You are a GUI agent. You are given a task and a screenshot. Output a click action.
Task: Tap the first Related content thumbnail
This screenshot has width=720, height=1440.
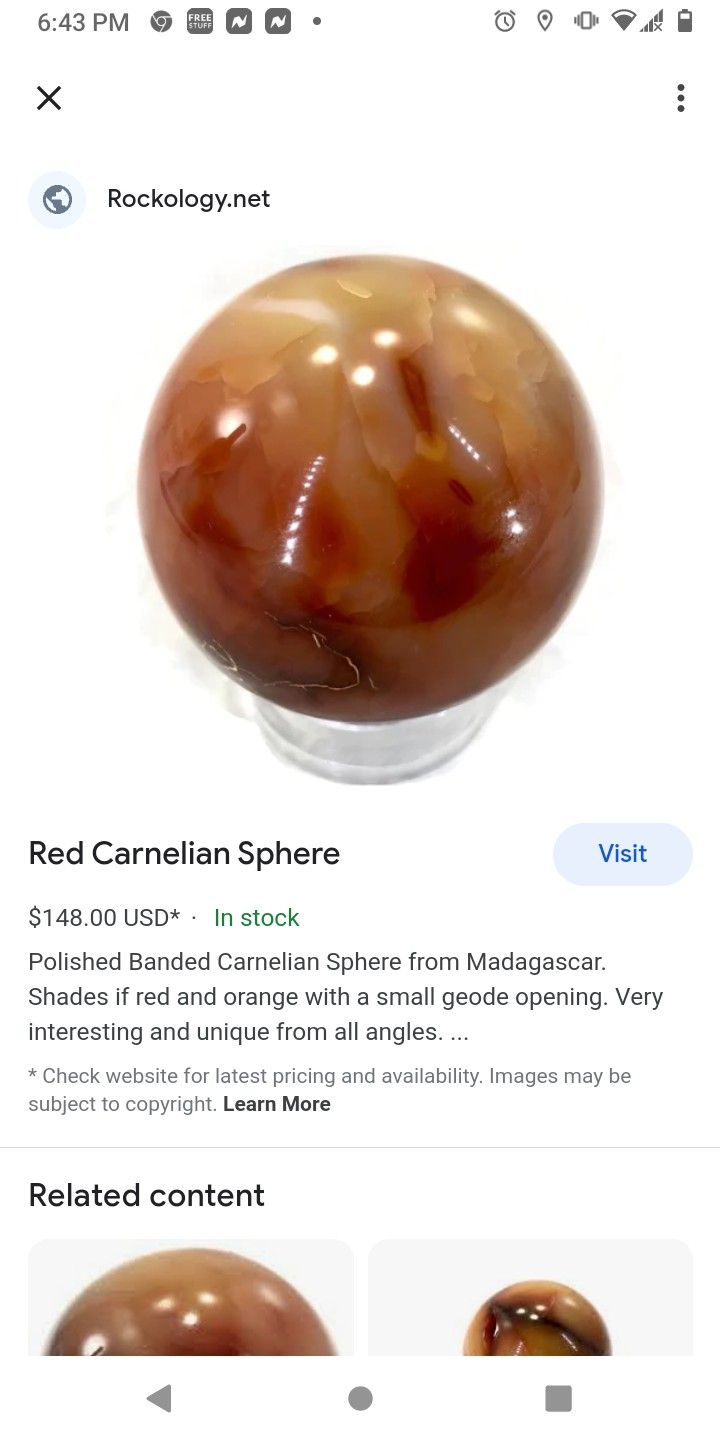pos(190,1300)
